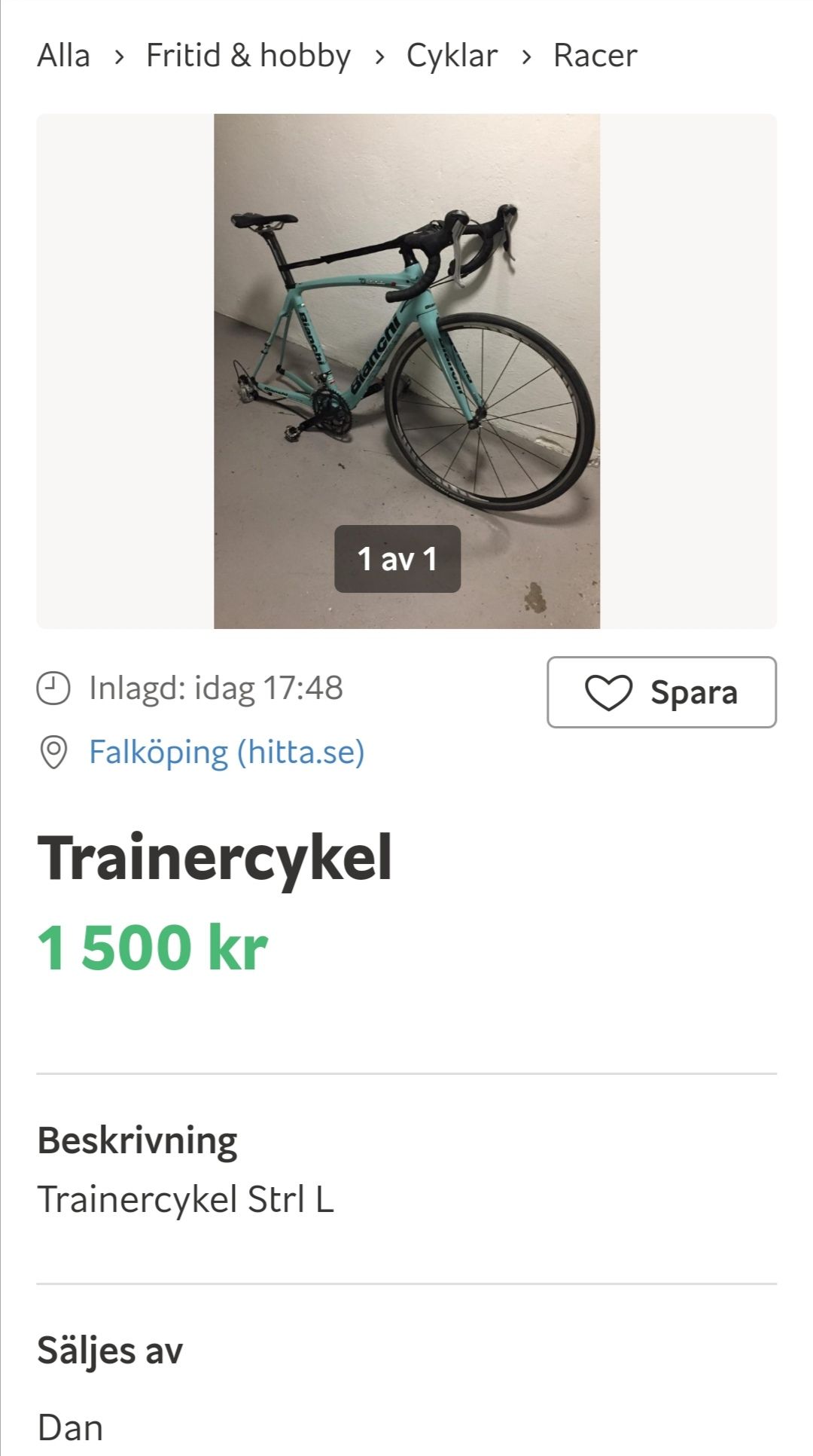This screenshot has height=1456, width=813.
Task: View the Bianchi bike photo fullscreen
Action: coord(406,362)
